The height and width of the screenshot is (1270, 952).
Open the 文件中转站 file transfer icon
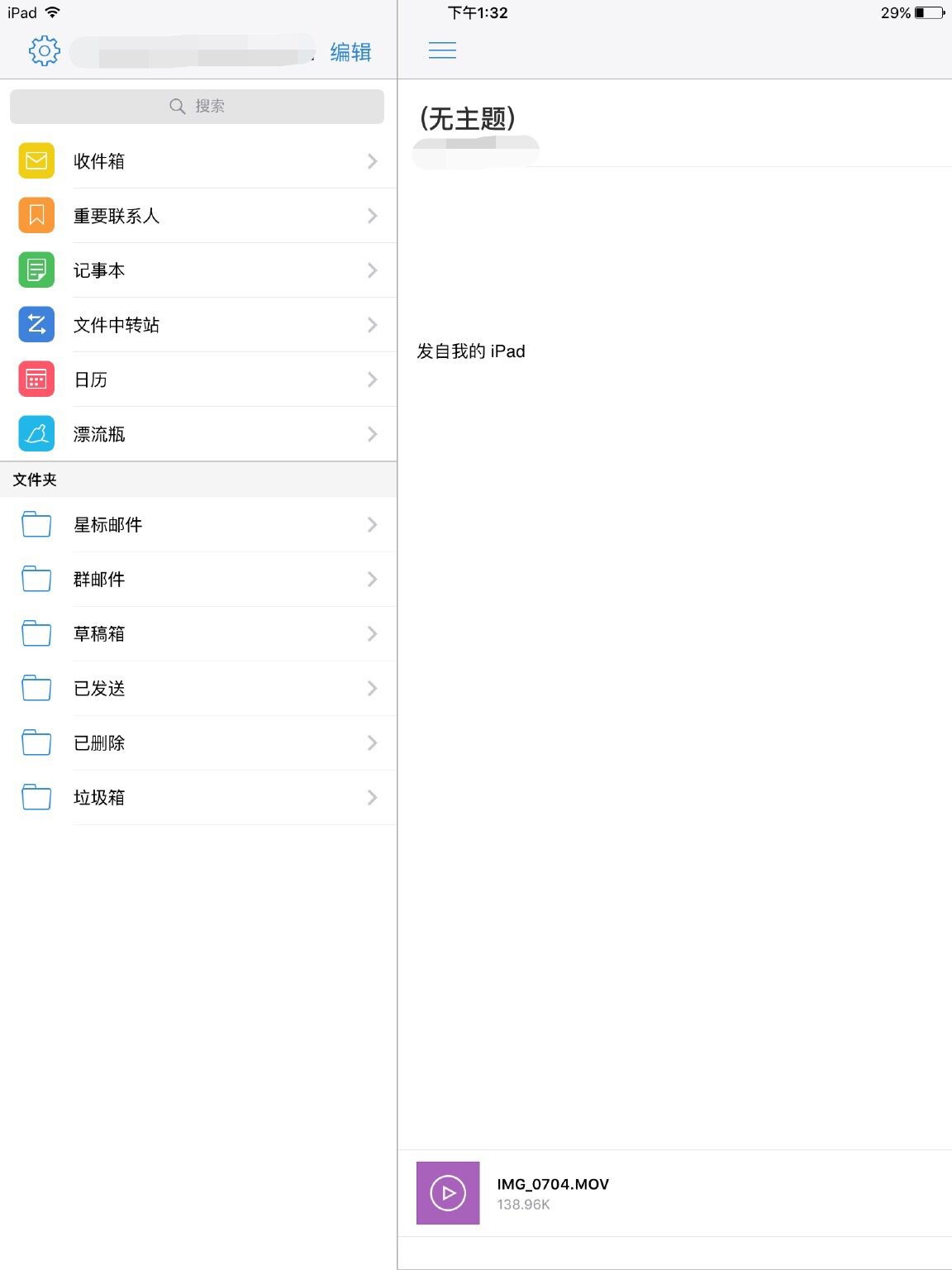[35, 324]
